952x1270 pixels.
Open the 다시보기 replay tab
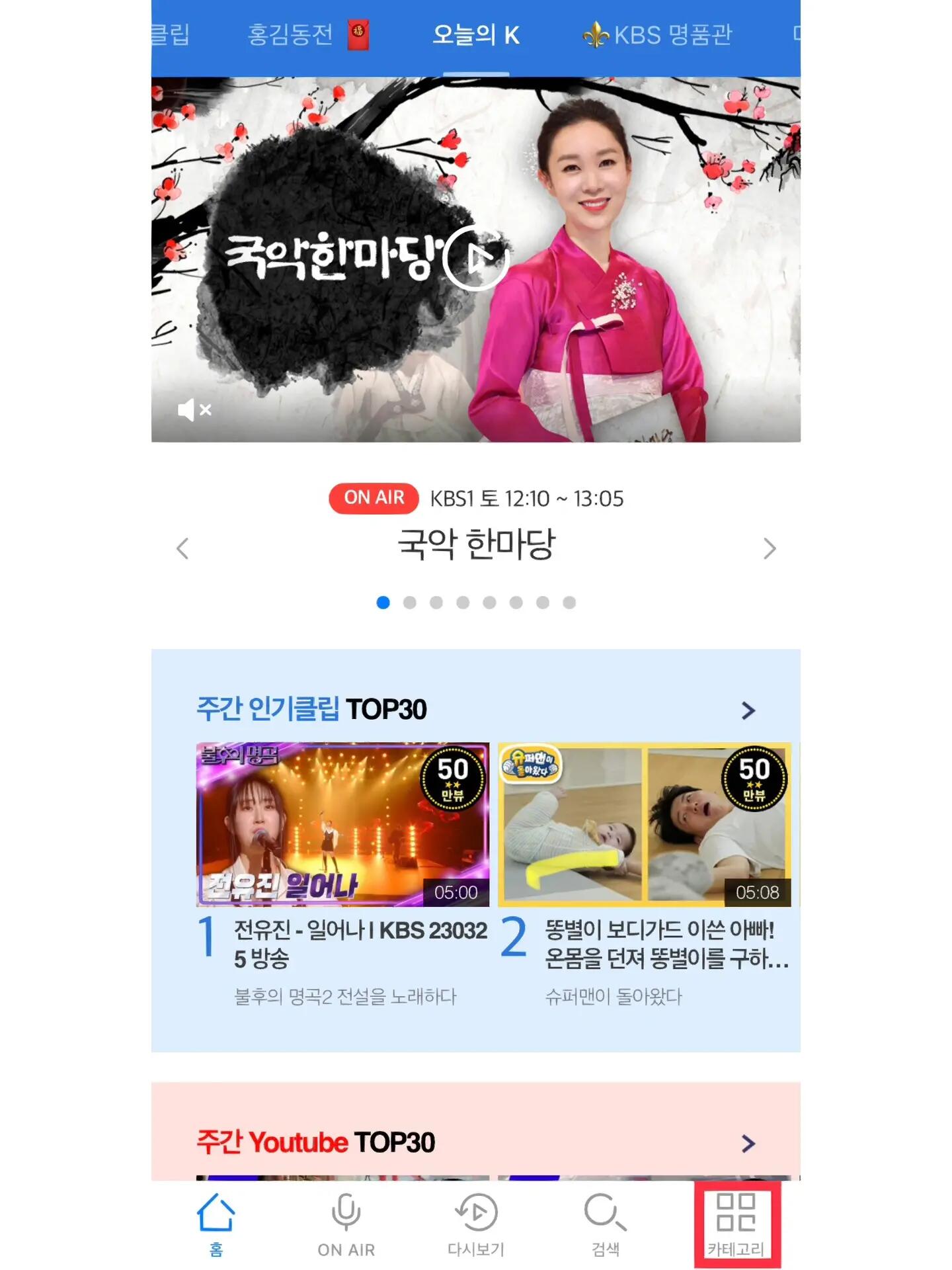pyautogui.click(x=476, y=1224)
